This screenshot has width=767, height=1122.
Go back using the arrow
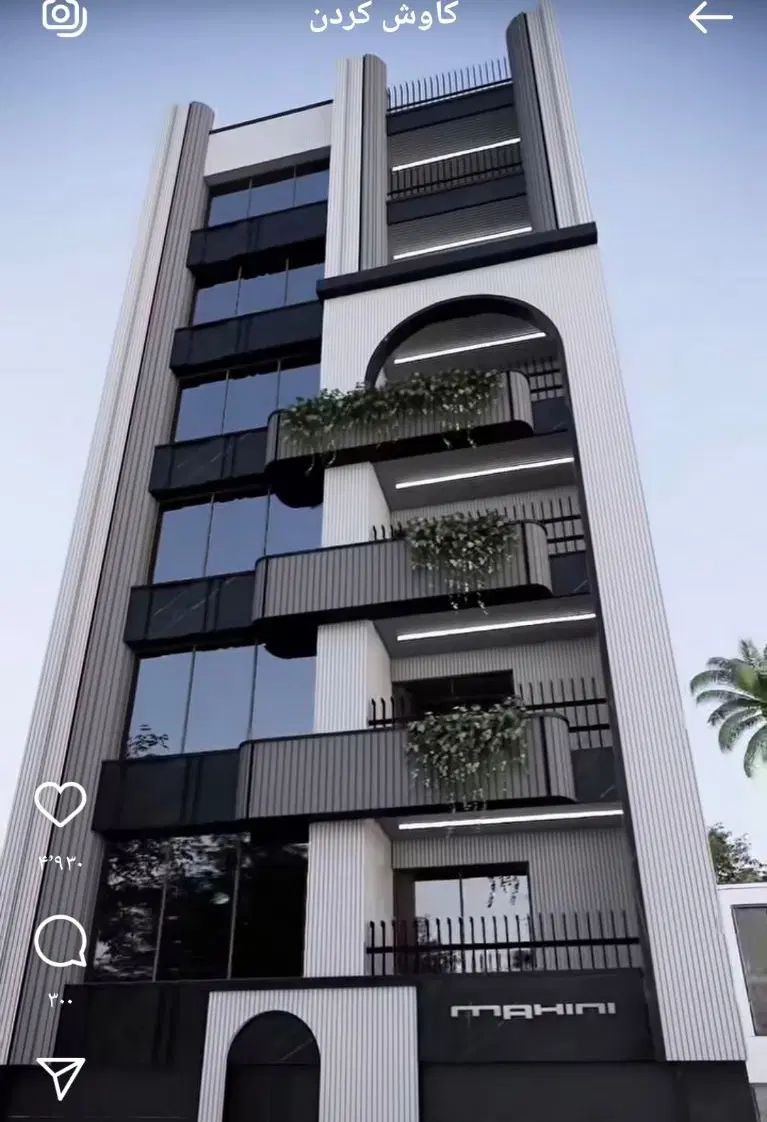click(711, 17)
